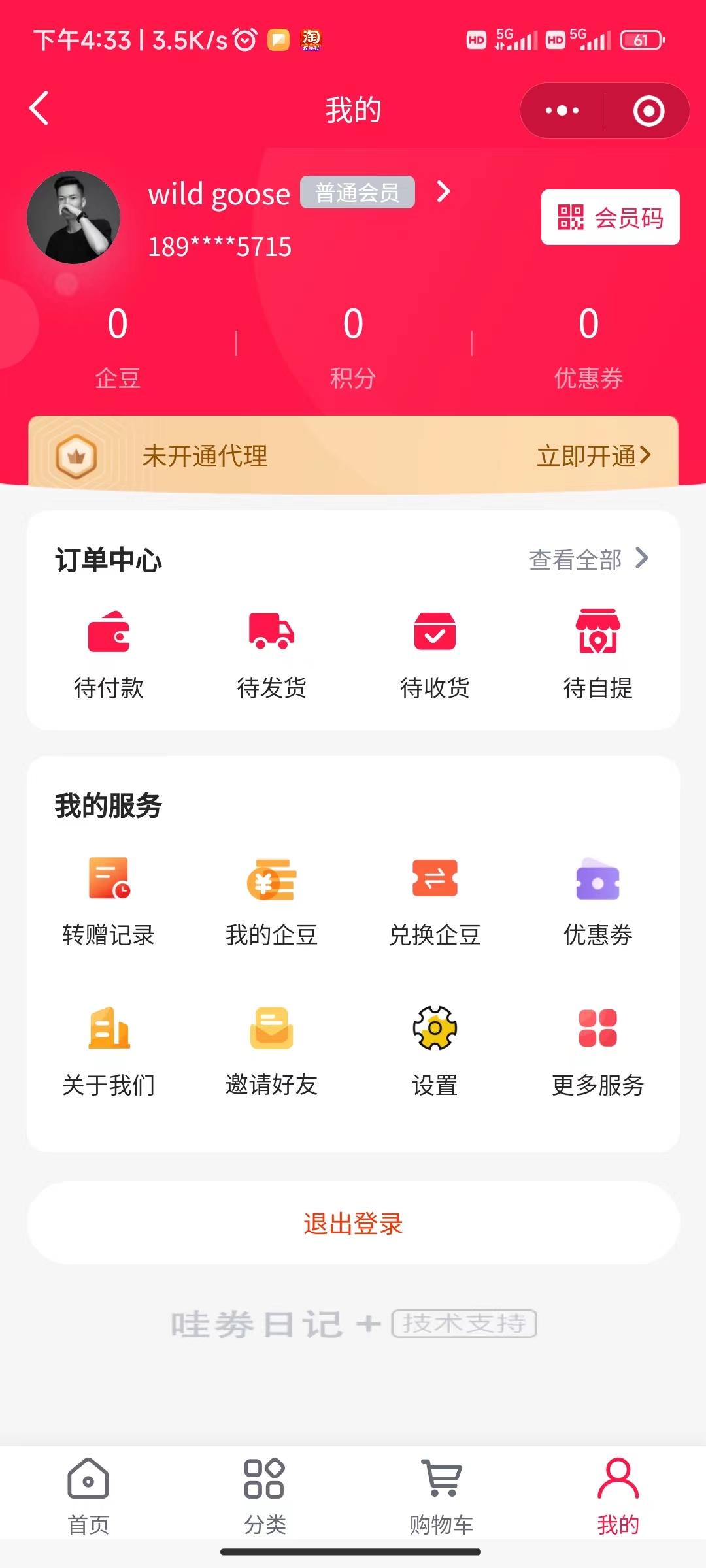Open 待发货 orders awaiting shipment
Image resolution: width=706 pixels, height=1568 pixels.
tap(271, 653)
